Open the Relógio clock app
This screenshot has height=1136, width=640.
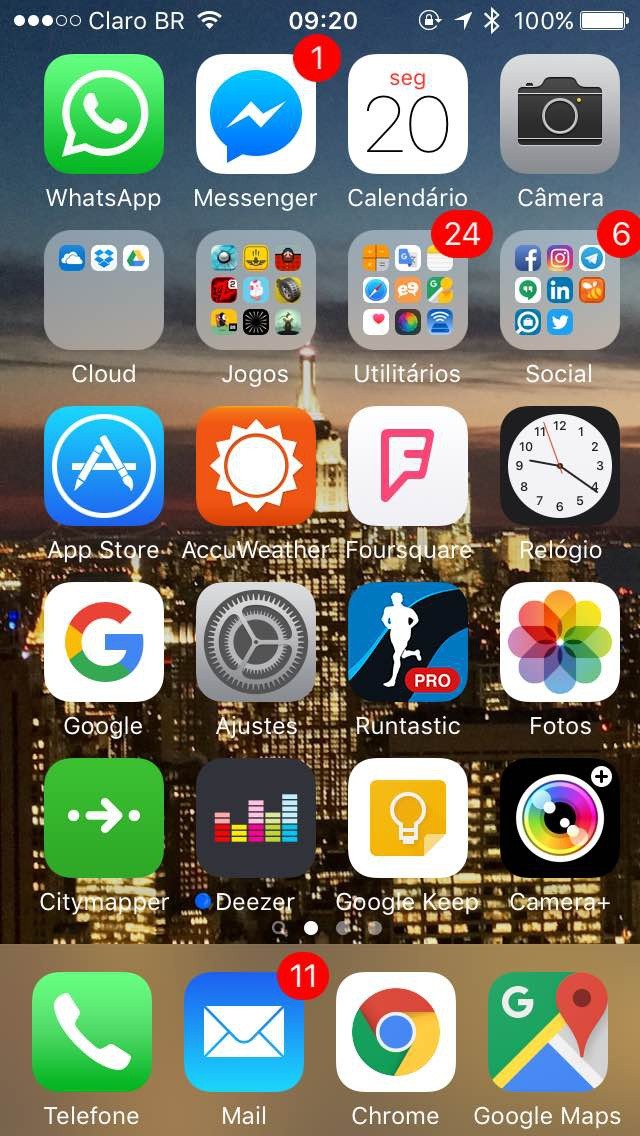(x=560, y=466)
